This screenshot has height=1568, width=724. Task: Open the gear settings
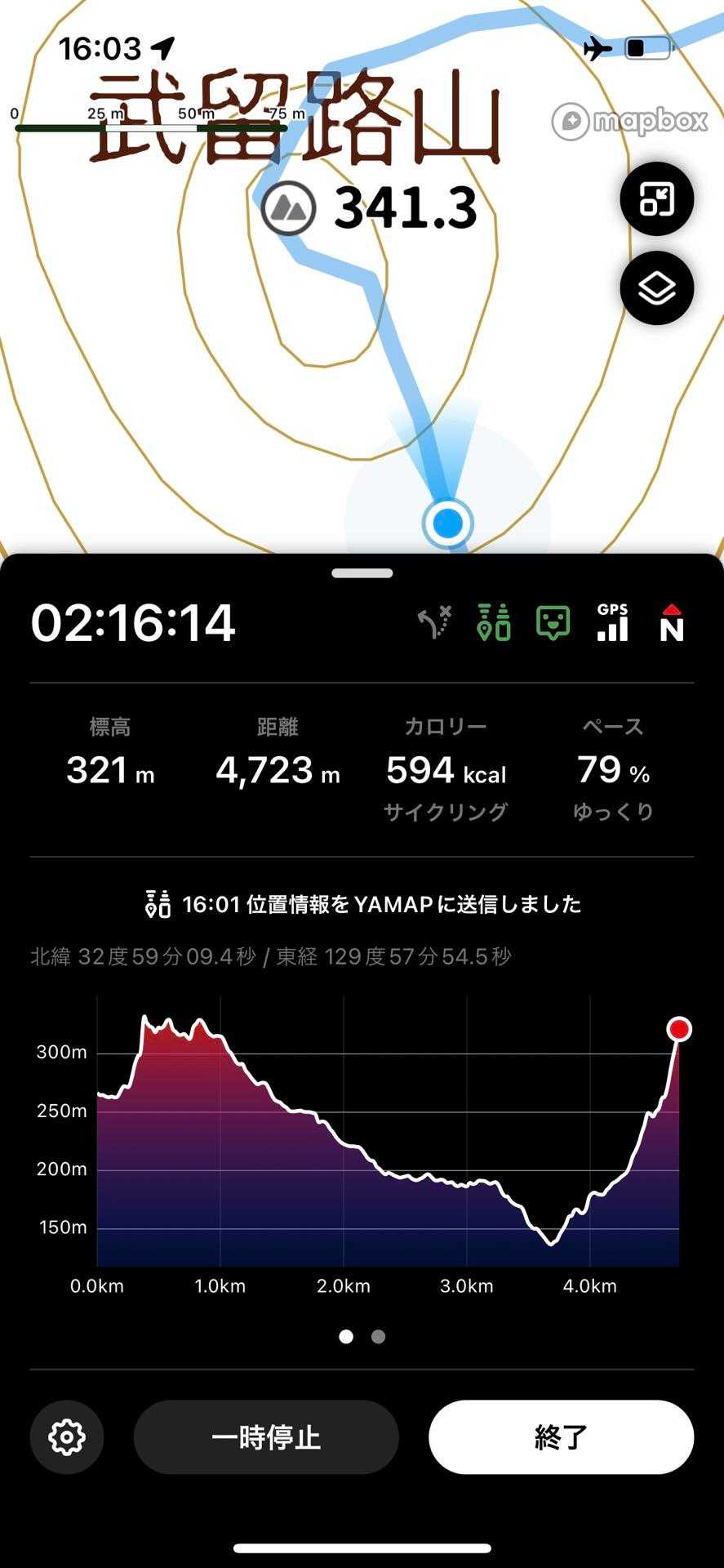point(67,1437)
